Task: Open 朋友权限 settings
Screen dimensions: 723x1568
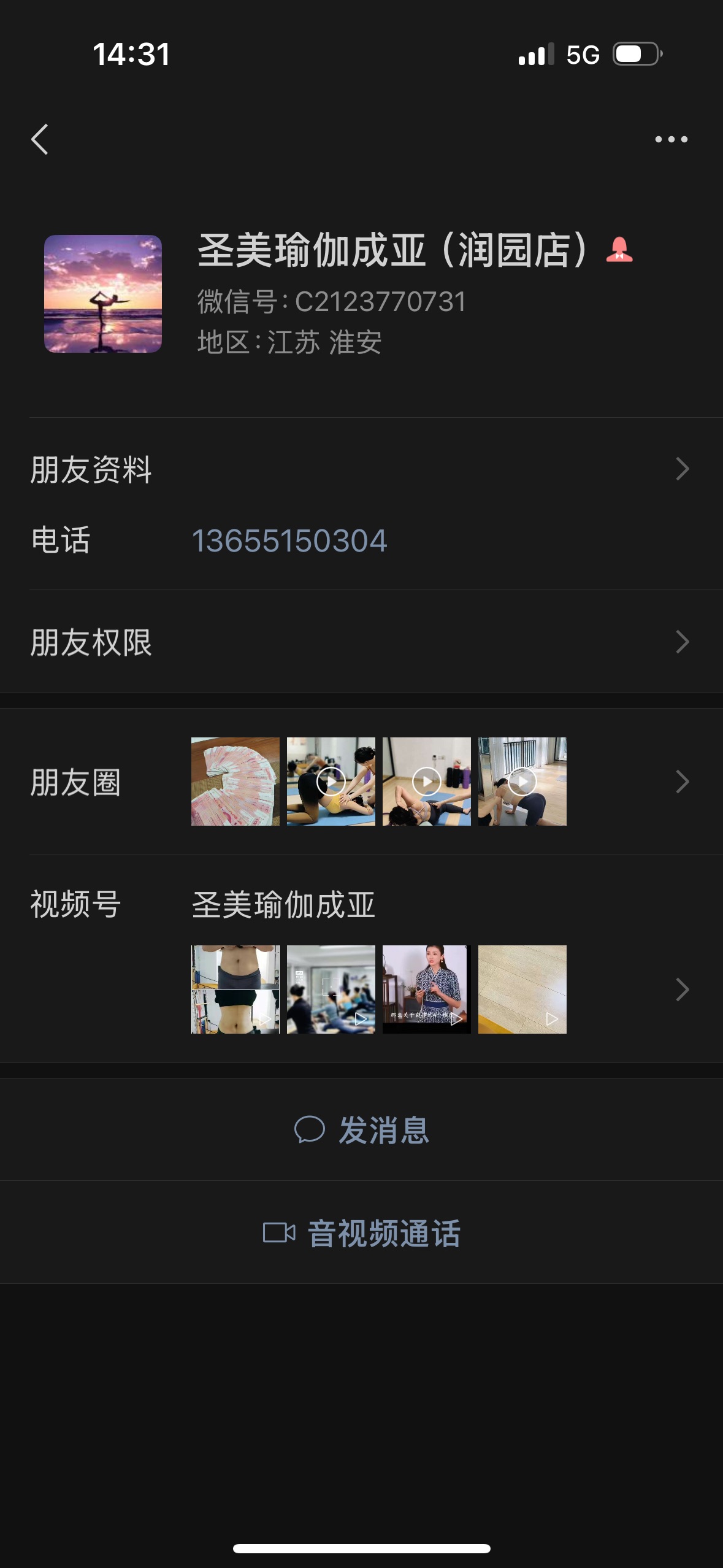Action: (x=361, y=642)
